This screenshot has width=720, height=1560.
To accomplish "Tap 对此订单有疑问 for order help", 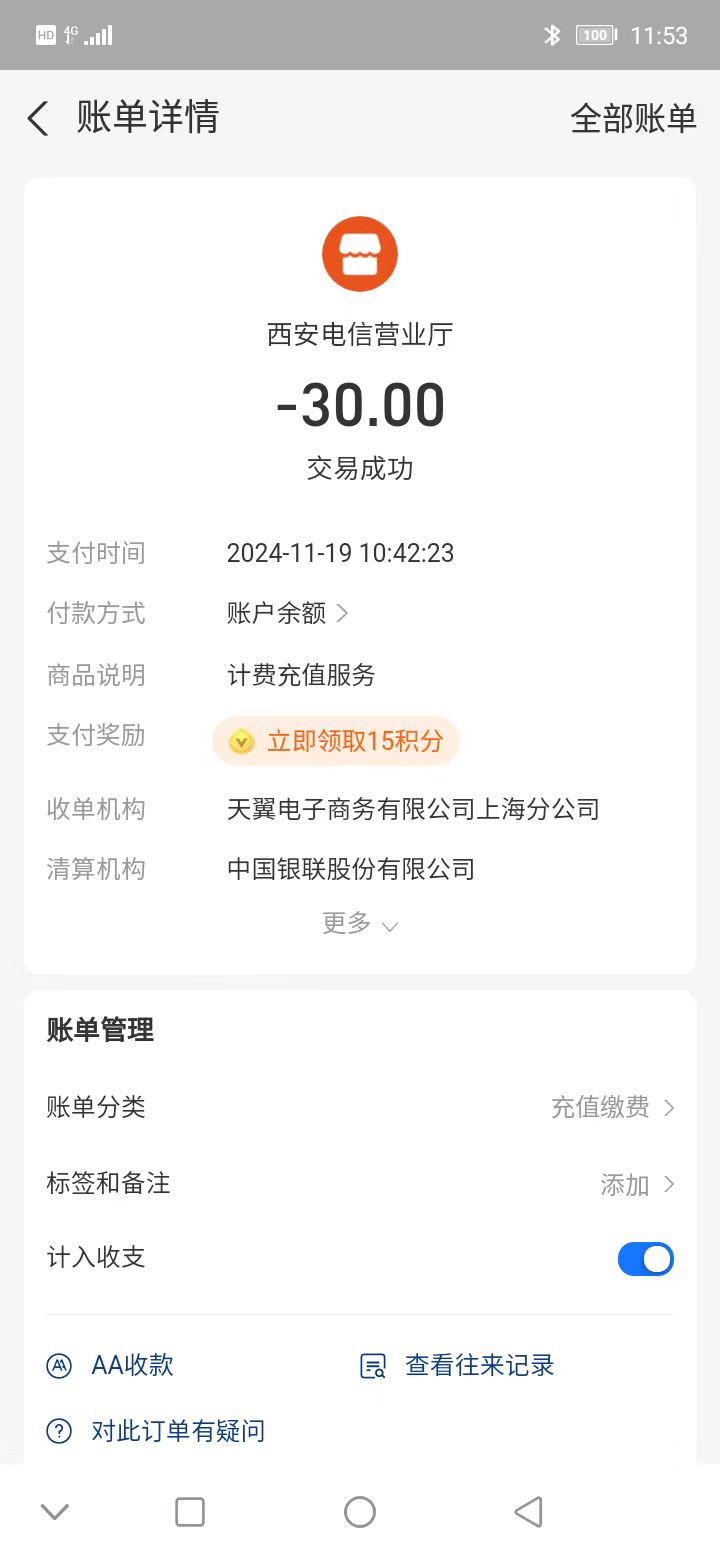I will [x=156, y=1431].
